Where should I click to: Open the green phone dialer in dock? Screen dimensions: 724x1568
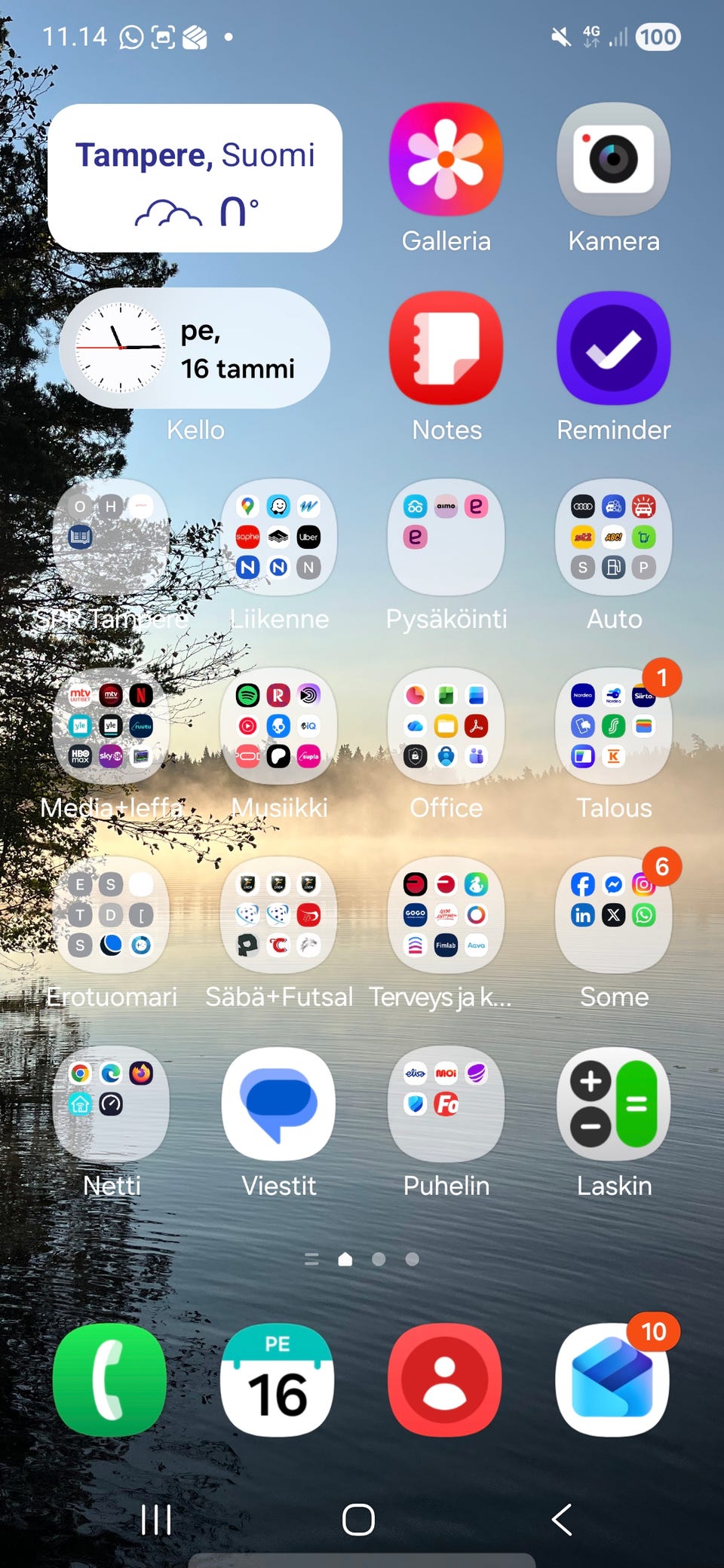point(111,1380)
